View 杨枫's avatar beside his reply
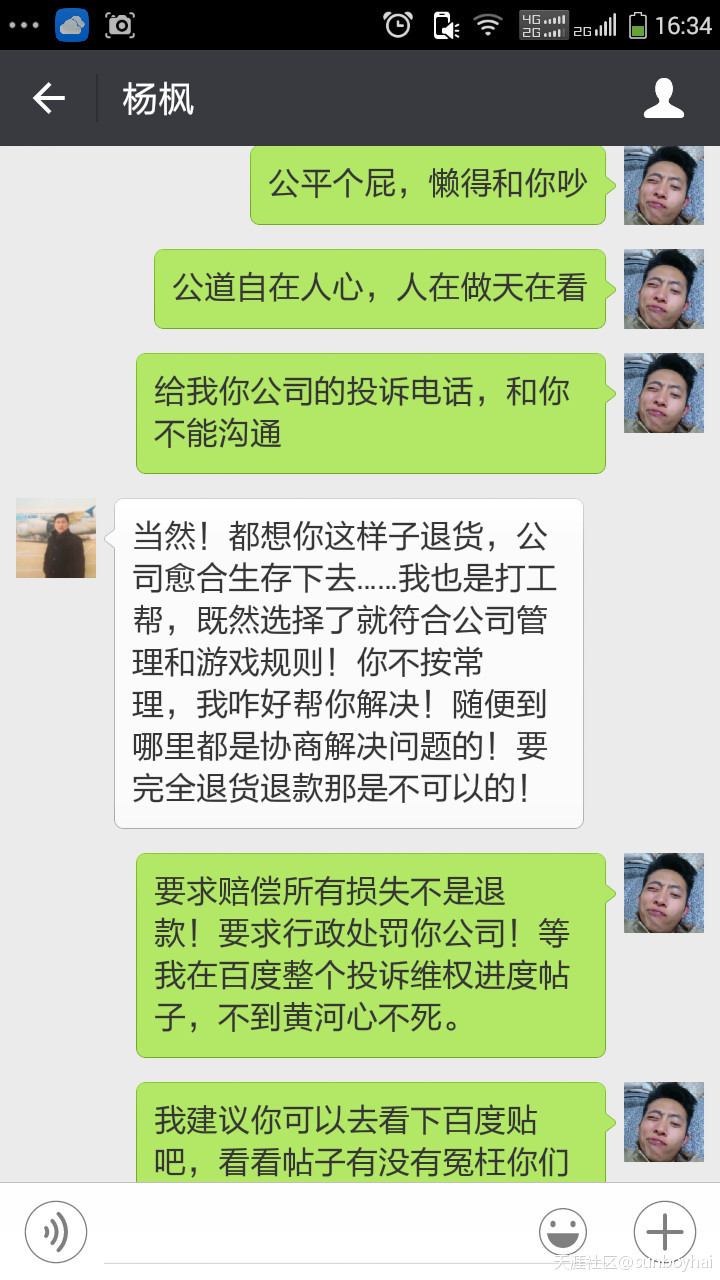 (x=56, y=538)
